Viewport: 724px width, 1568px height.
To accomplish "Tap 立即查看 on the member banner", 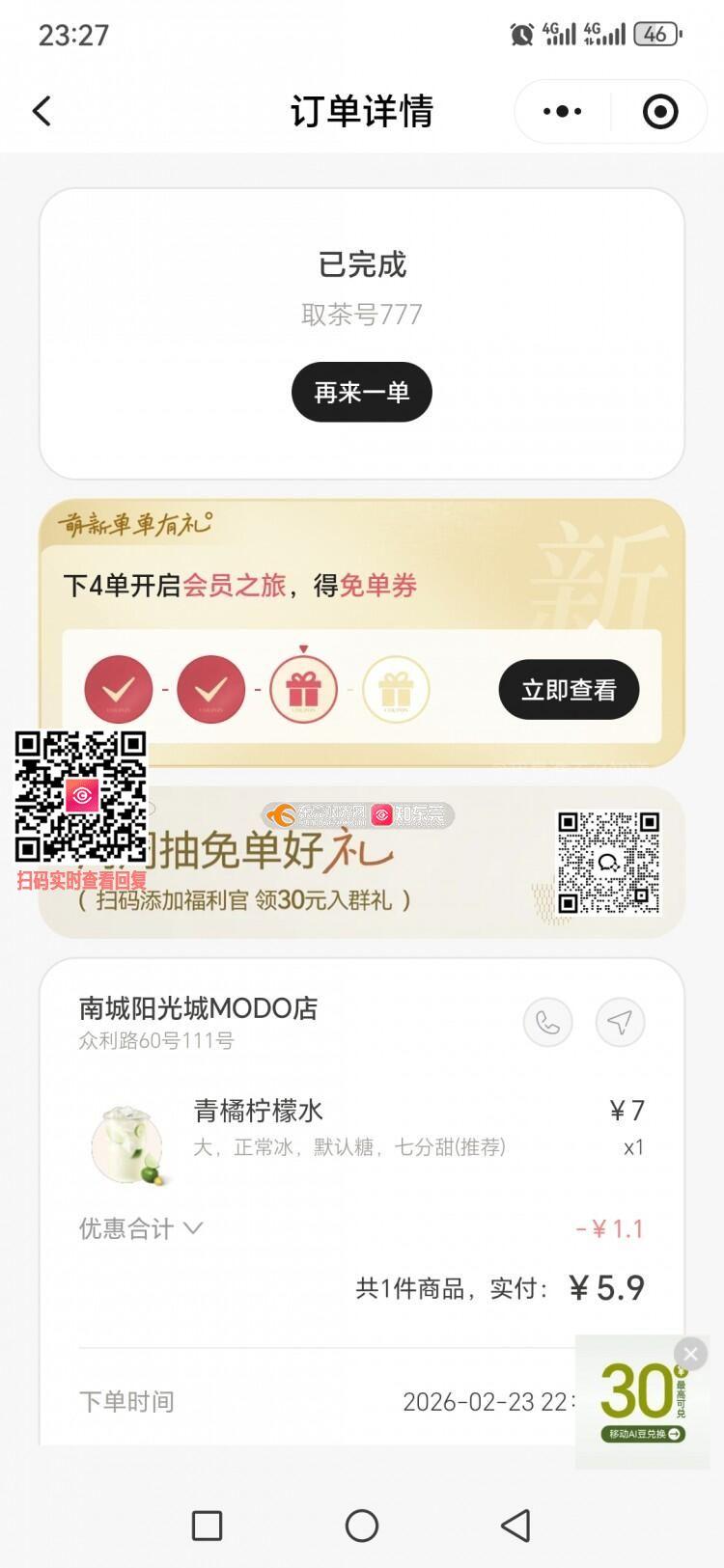I will coord(569,690).
